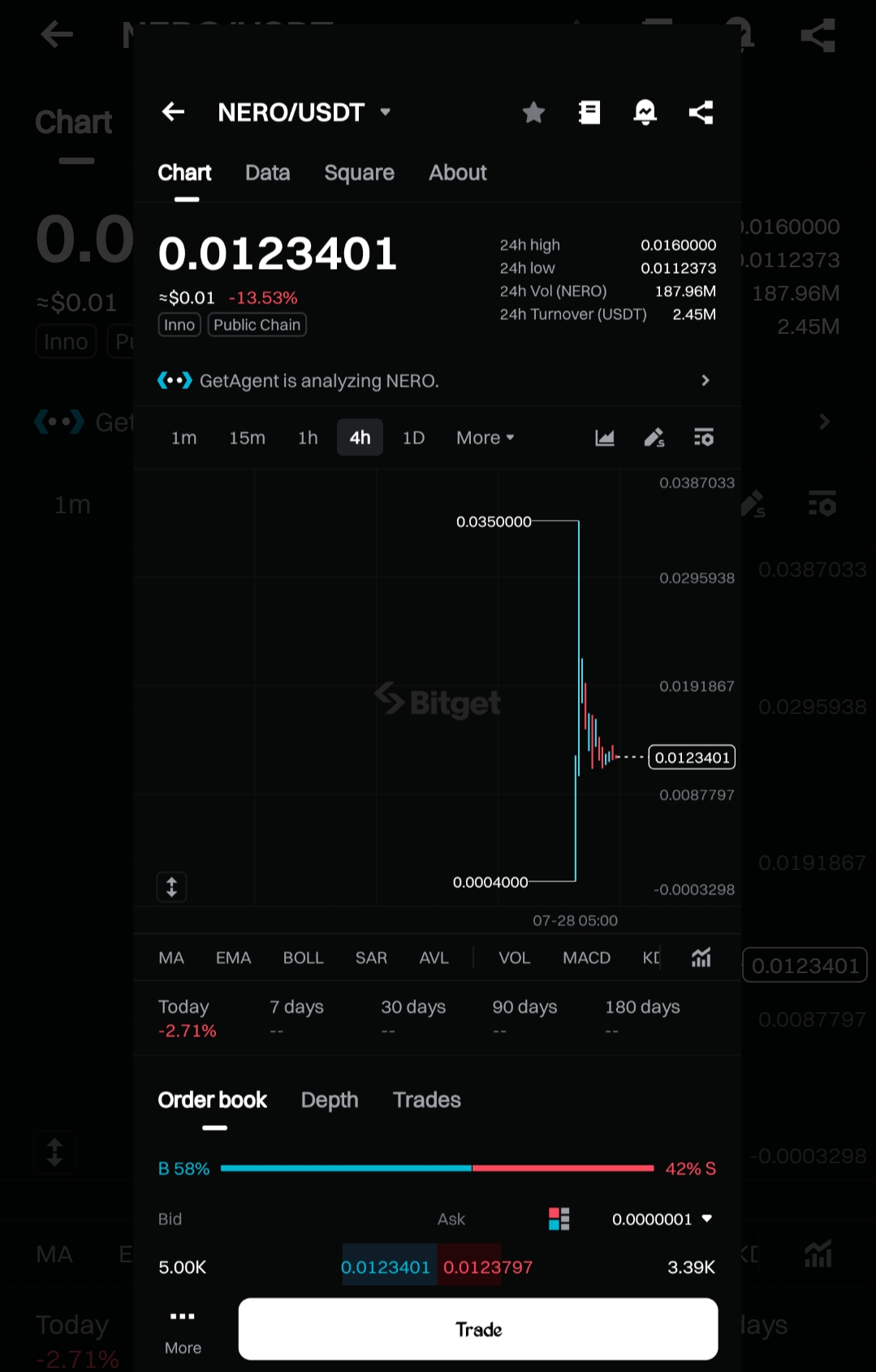Open the chart drawing tool
Viewport: 876px width, 1372px height.
point(654,438)
